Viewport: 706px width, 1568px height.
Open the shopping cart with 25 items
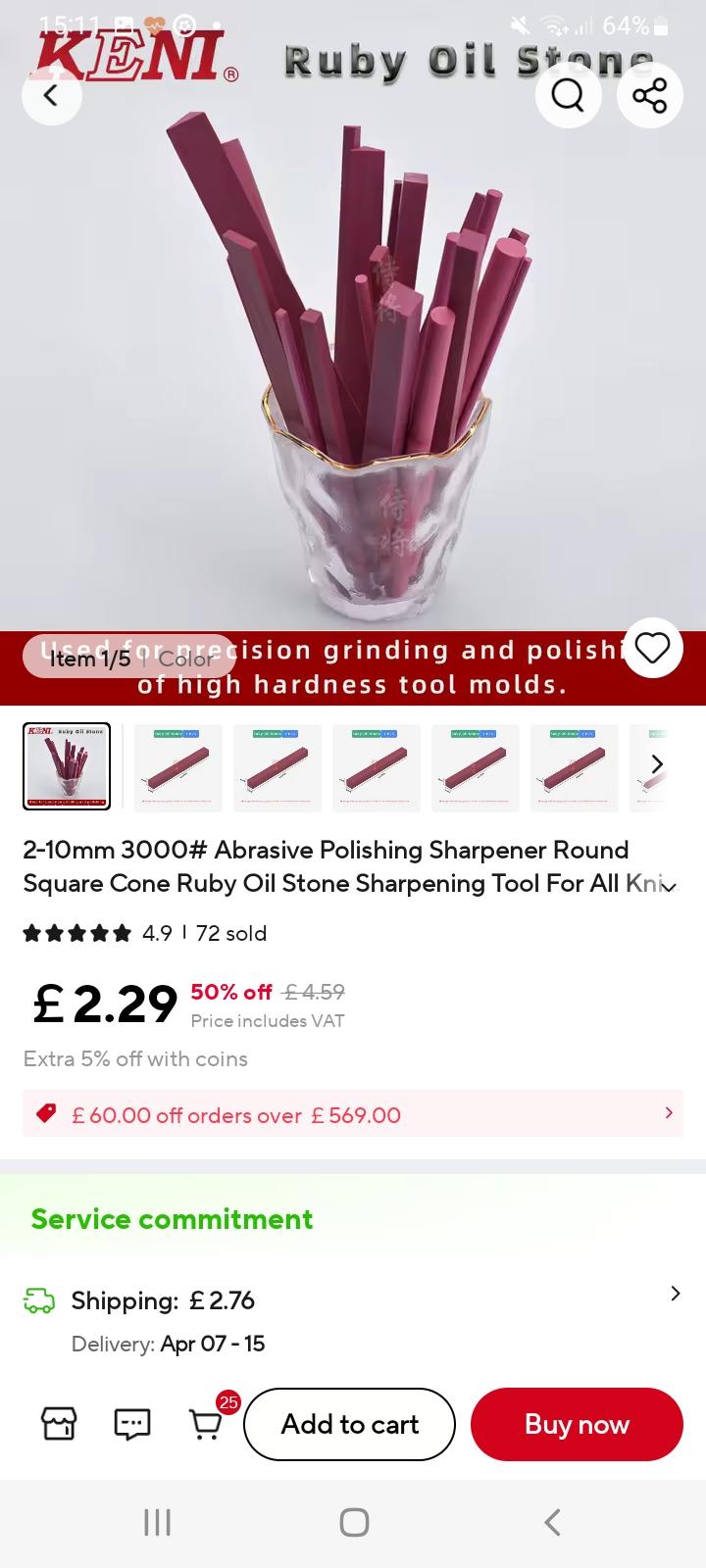pyautogui.click(x=206, y=1423)
